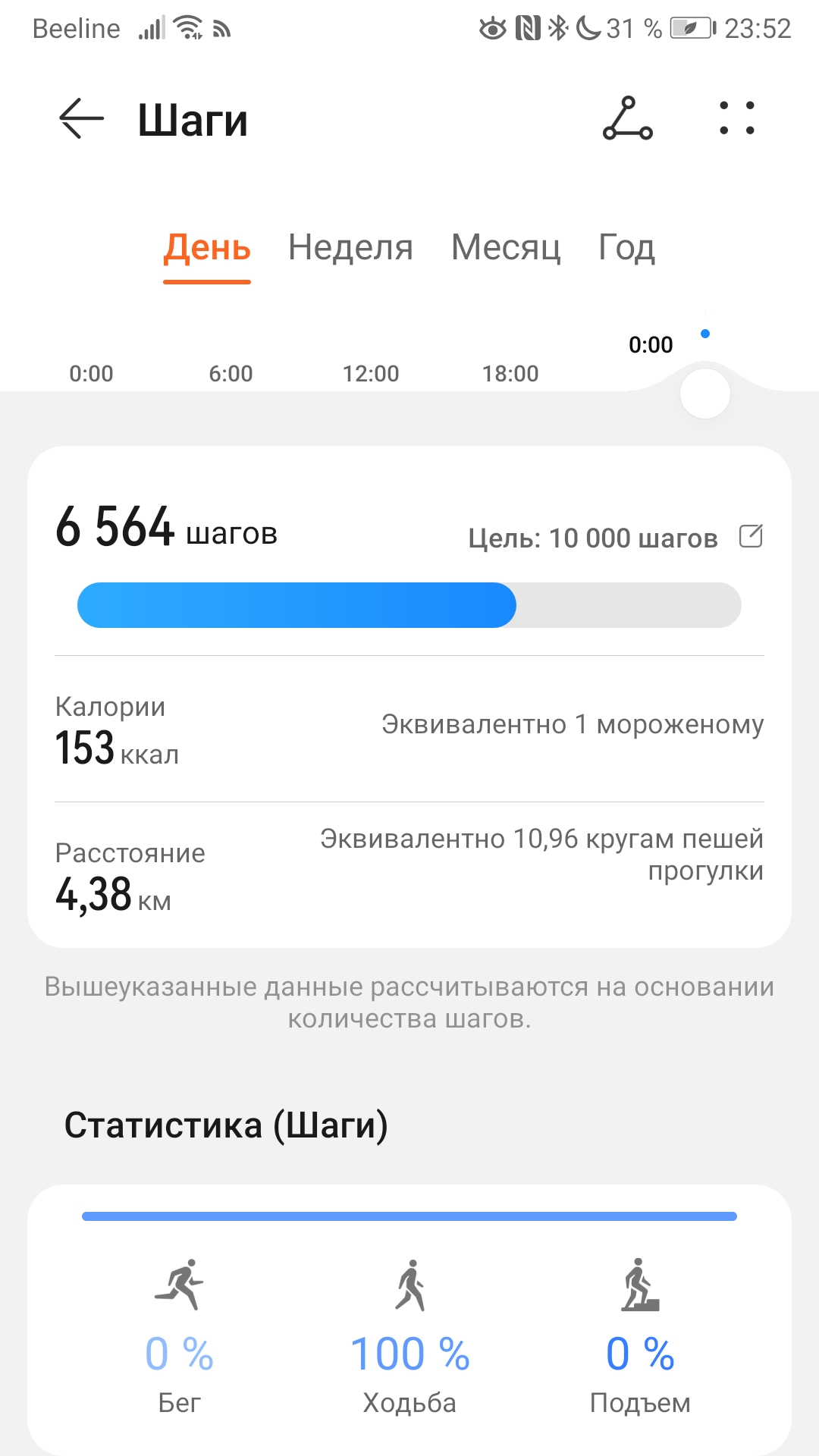
Task: Select the День tab
Action: coord(207,248)
